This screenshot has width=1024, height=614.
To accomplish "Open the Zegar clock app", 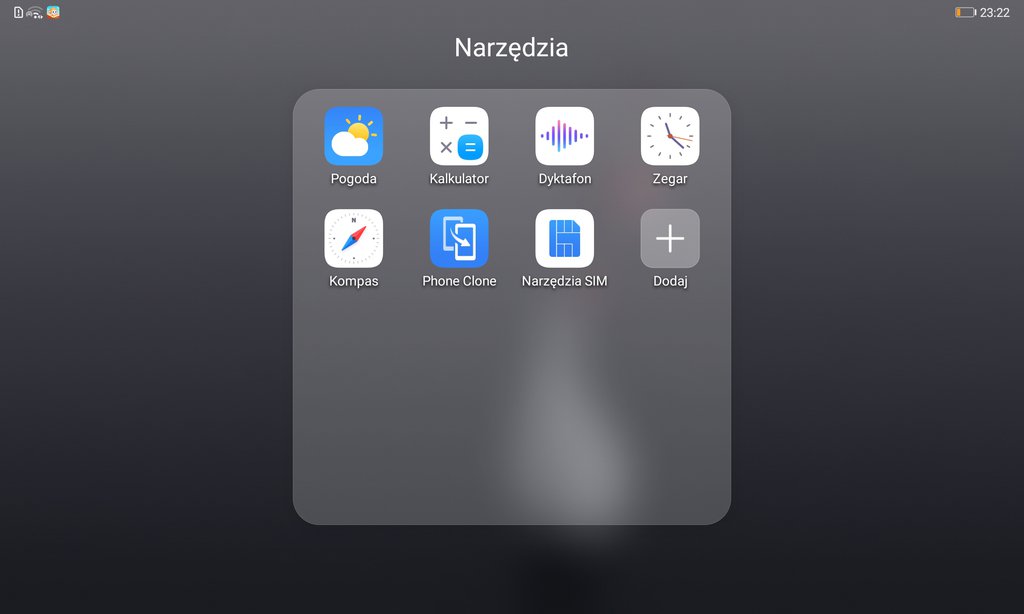I will coord(669,136).
